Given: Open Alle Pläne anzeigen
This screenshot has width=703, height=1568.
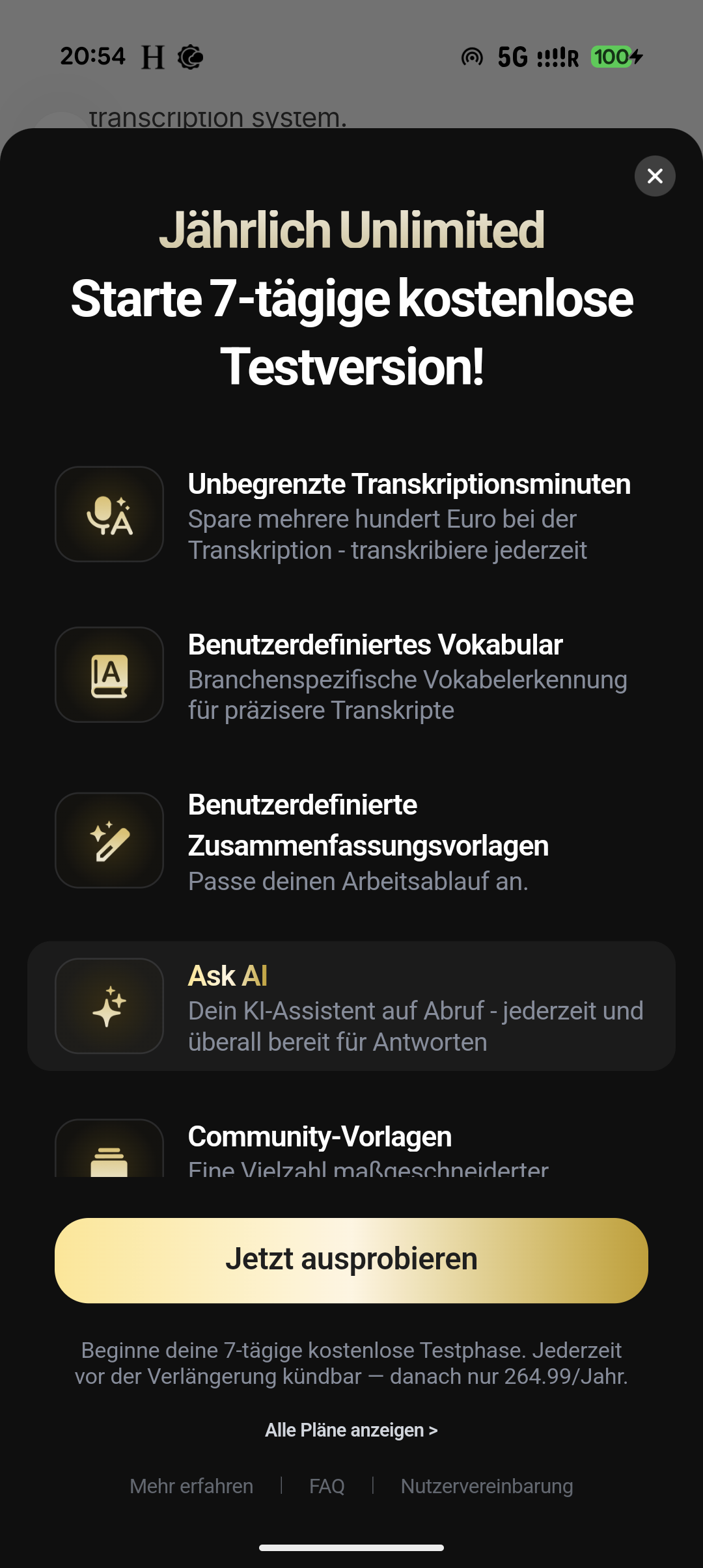Looking at the screenshot, I should point(351,1430).
